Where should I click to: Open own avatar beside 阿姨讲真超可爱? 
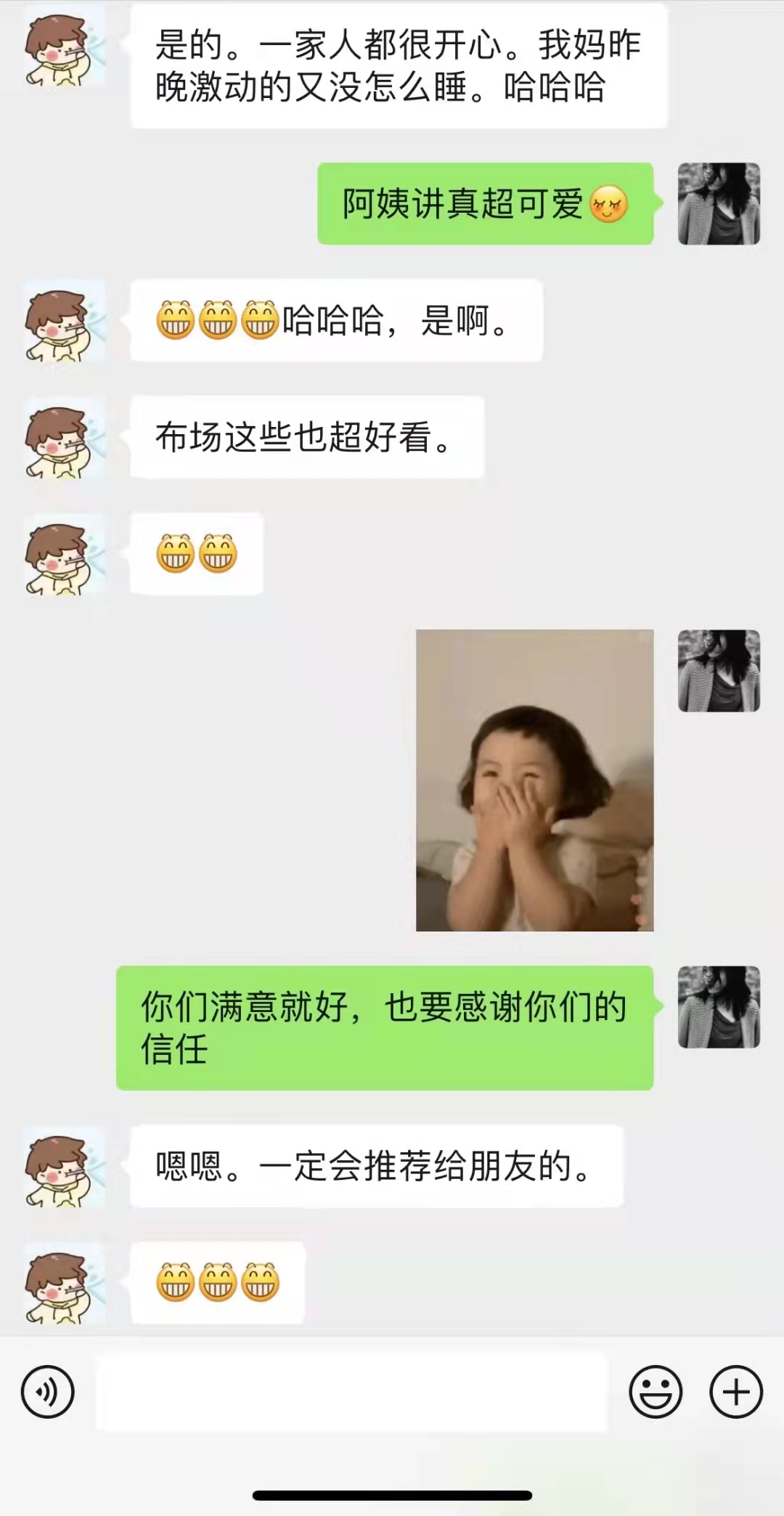tap(719, 203)
